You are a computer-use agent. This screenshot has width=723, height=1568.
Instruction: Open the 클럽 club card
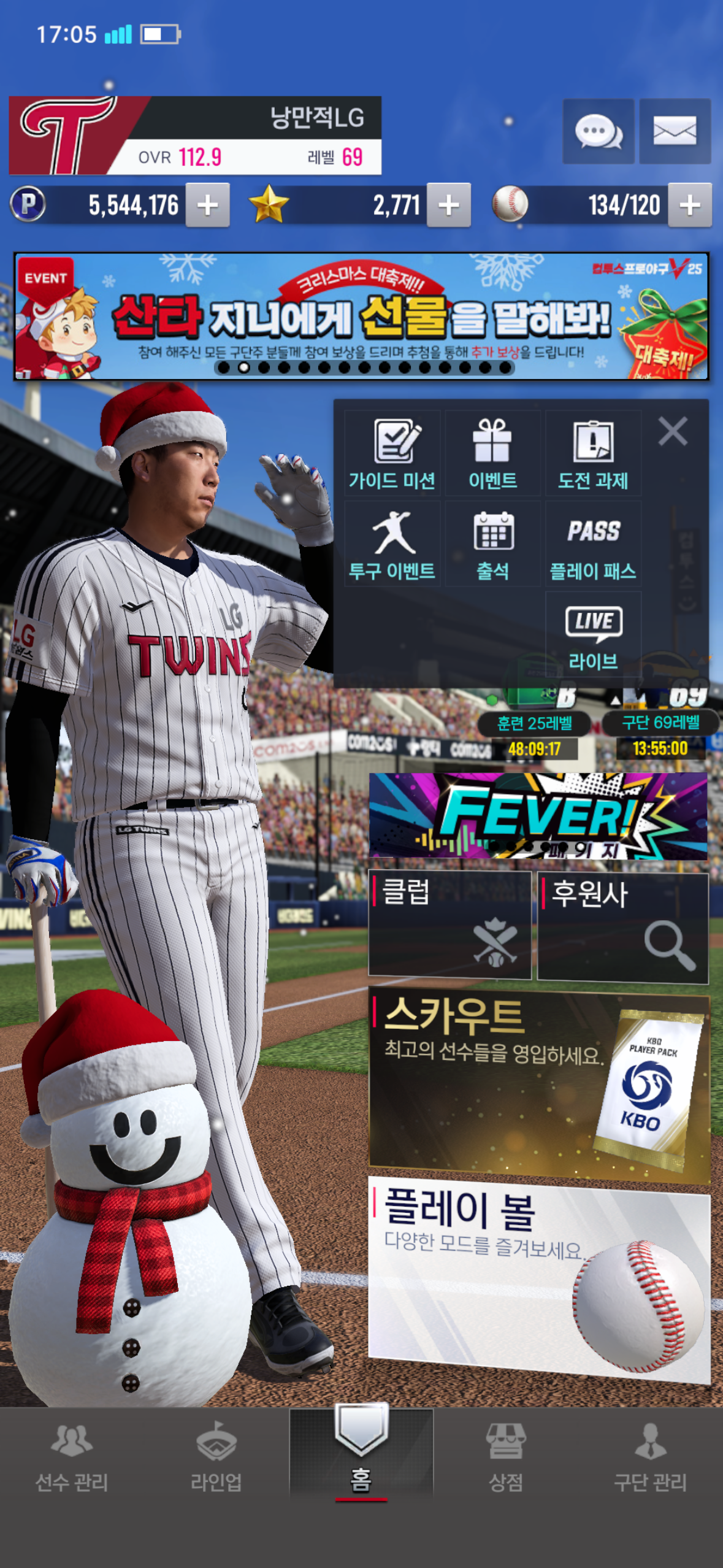tap(449, 924)
